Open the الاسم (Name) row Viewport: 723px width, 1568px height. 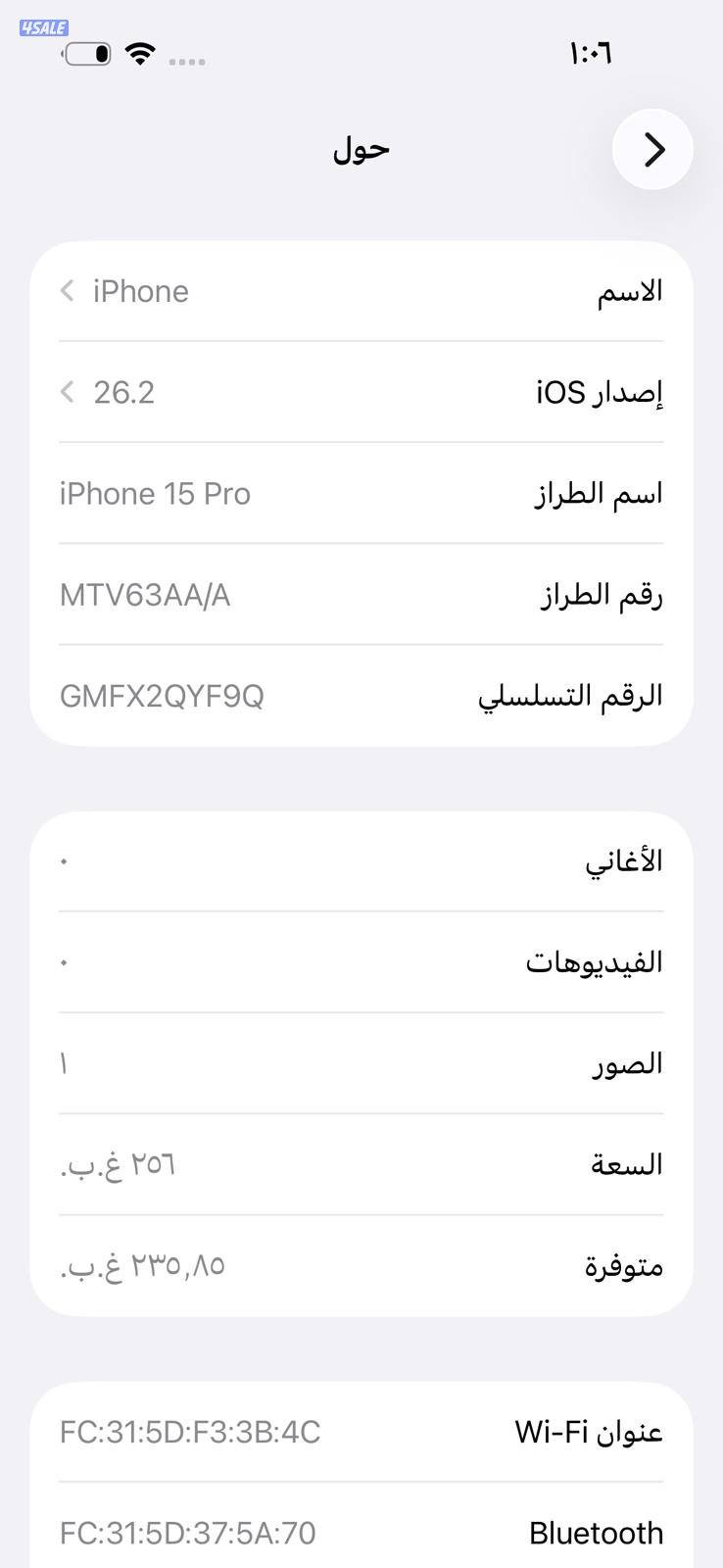click(361, 290)
